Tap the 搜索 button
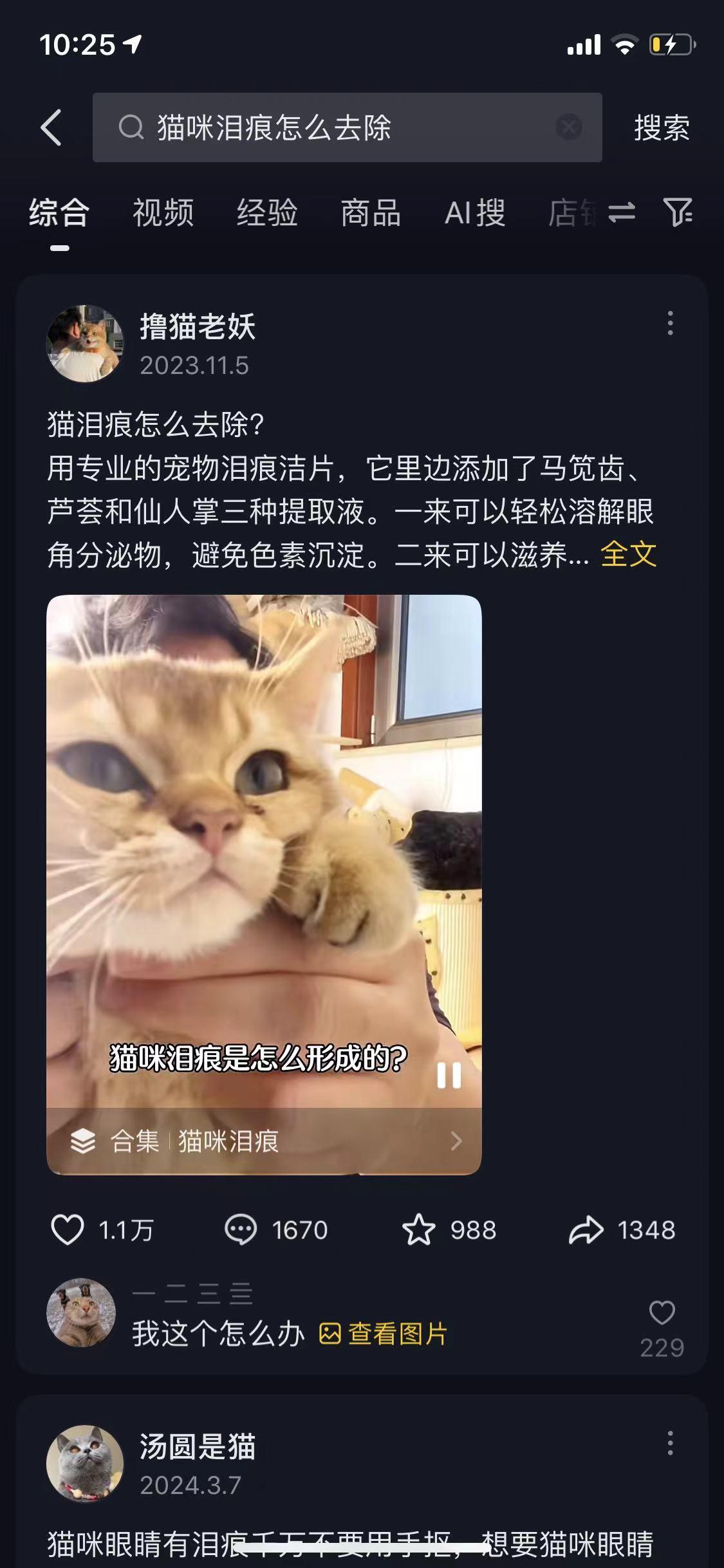 pos(662,127)
